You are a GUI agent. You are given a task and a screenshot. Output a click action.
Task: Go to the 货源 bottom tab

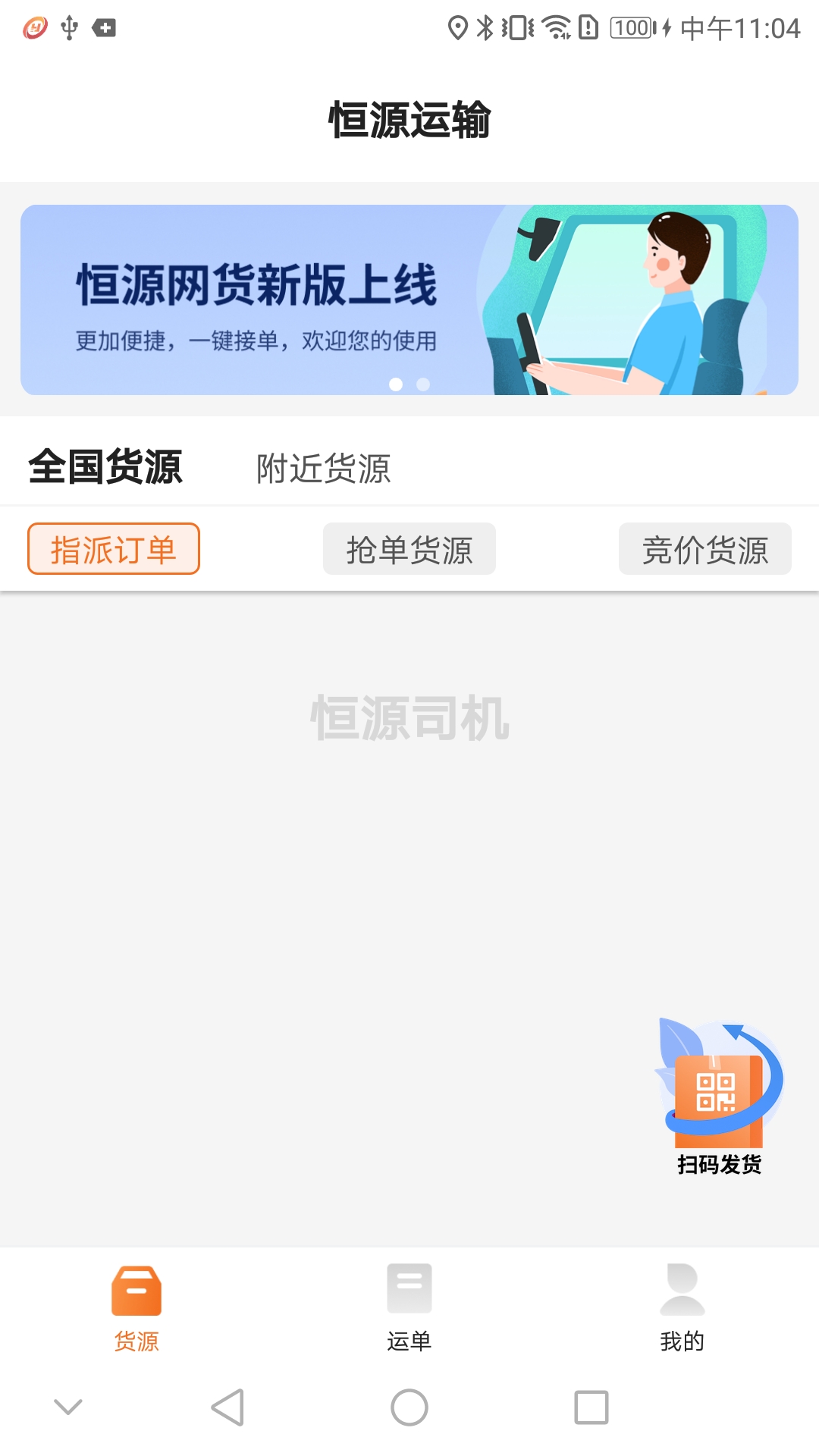[x=136, y=1307]
